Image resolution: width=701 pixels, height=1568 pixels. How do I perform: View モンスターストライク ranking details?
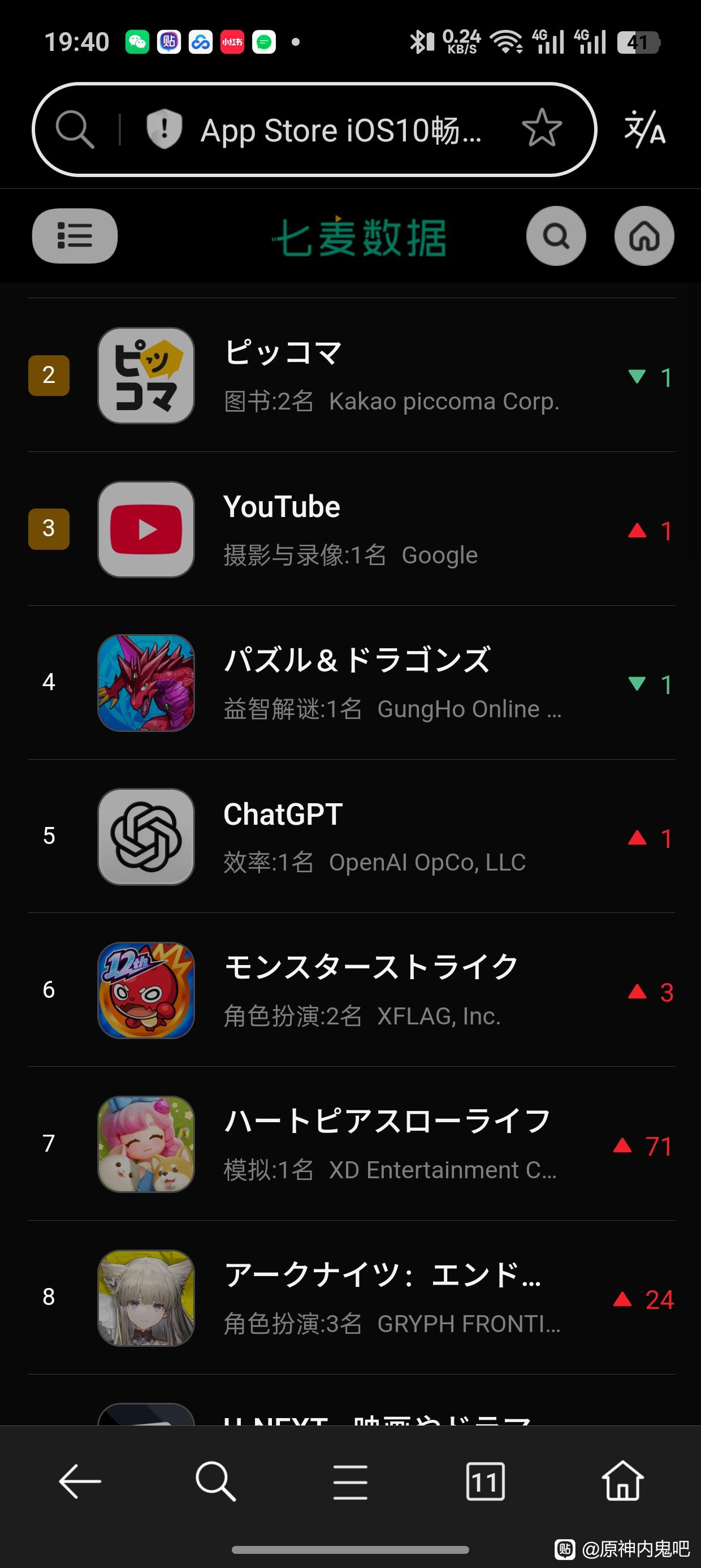coord(390,990)
